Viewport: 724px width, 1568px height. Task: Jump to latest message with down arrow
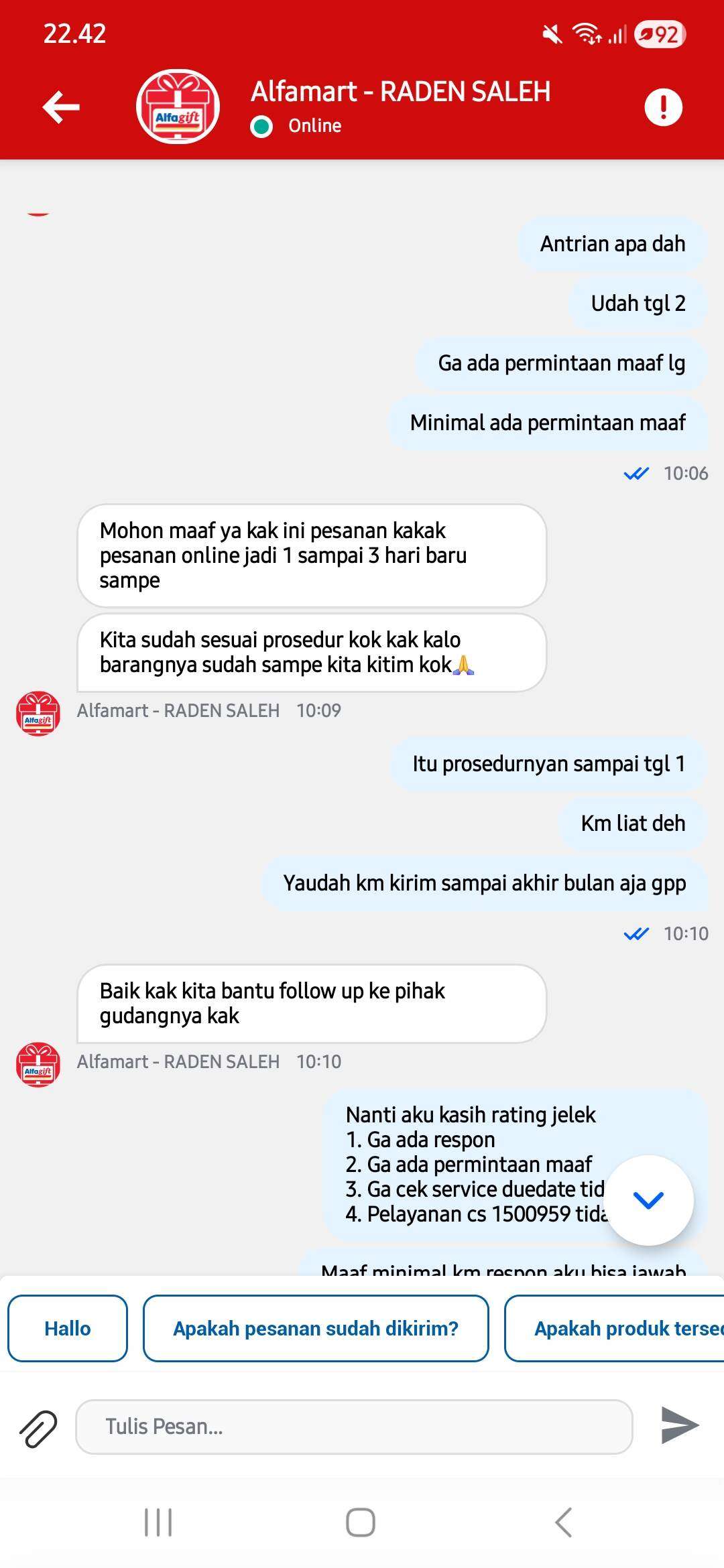coord(648,1200)
